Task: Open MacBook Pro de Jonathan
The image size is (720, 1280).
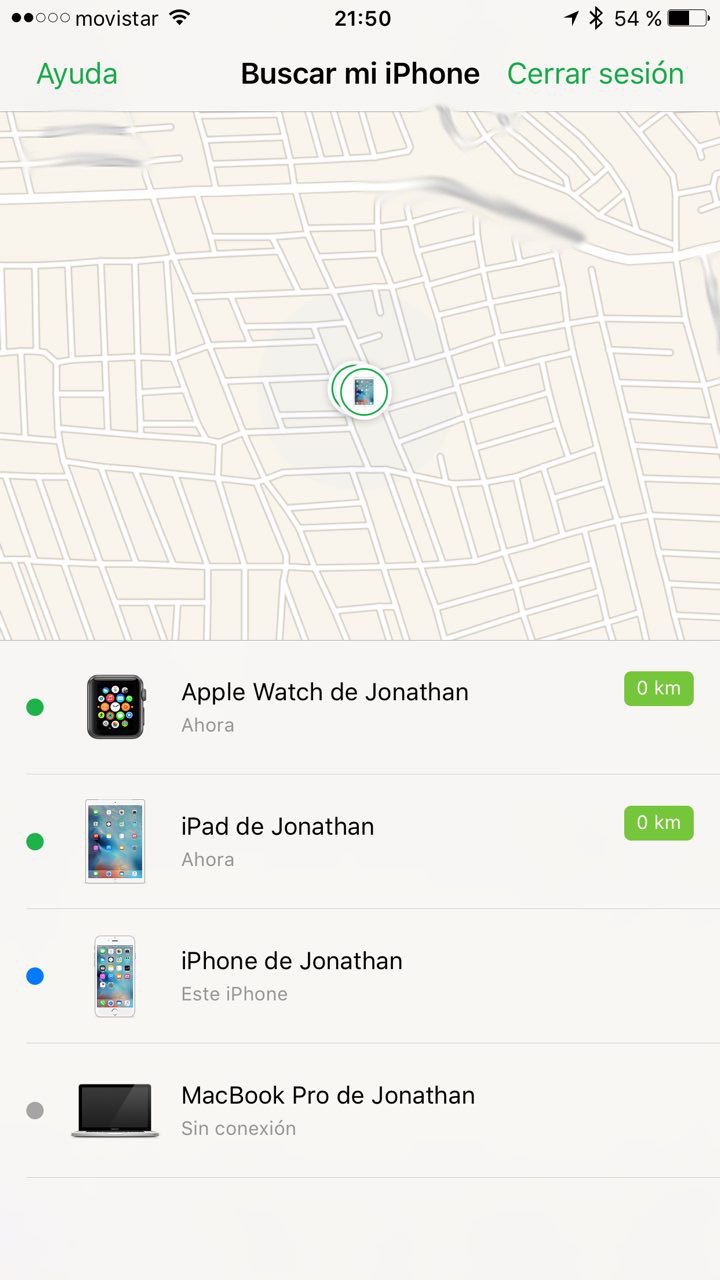Action: (x=328, y=1110)
